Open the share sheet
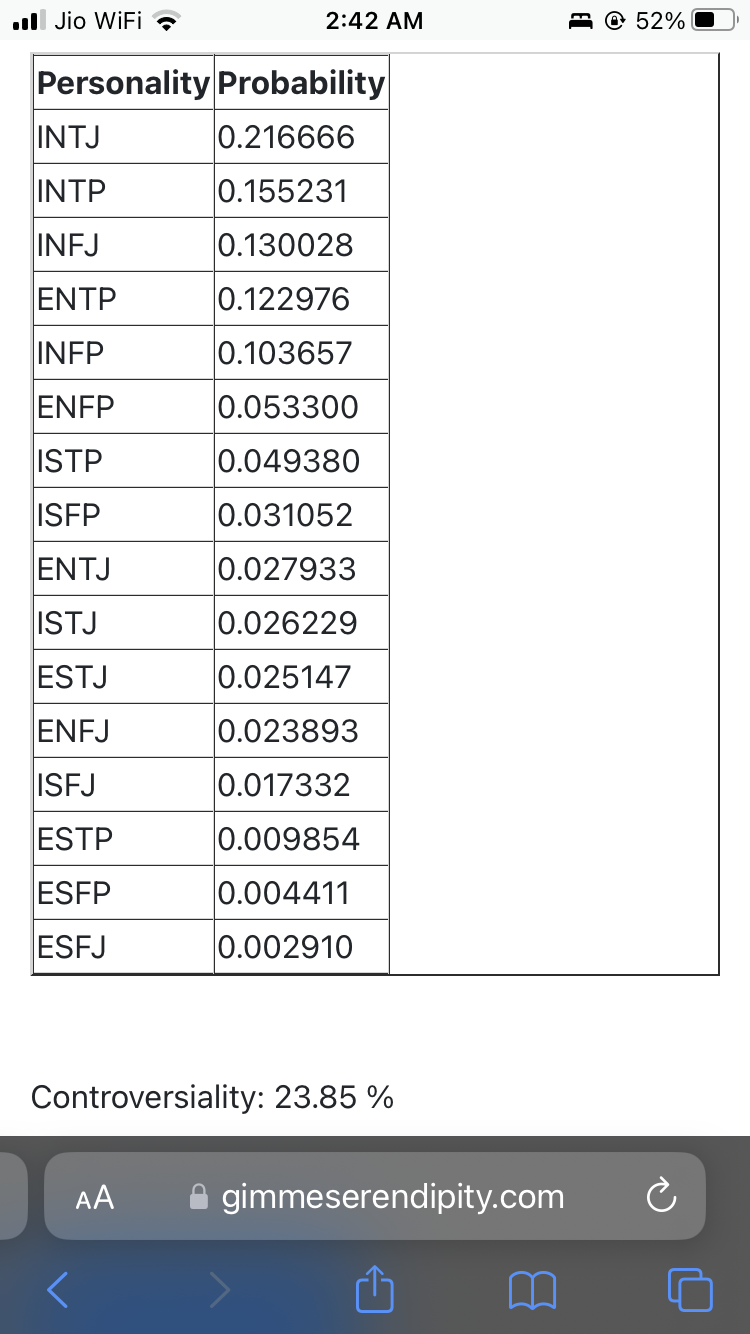750x1334 pixels. 375,1287
